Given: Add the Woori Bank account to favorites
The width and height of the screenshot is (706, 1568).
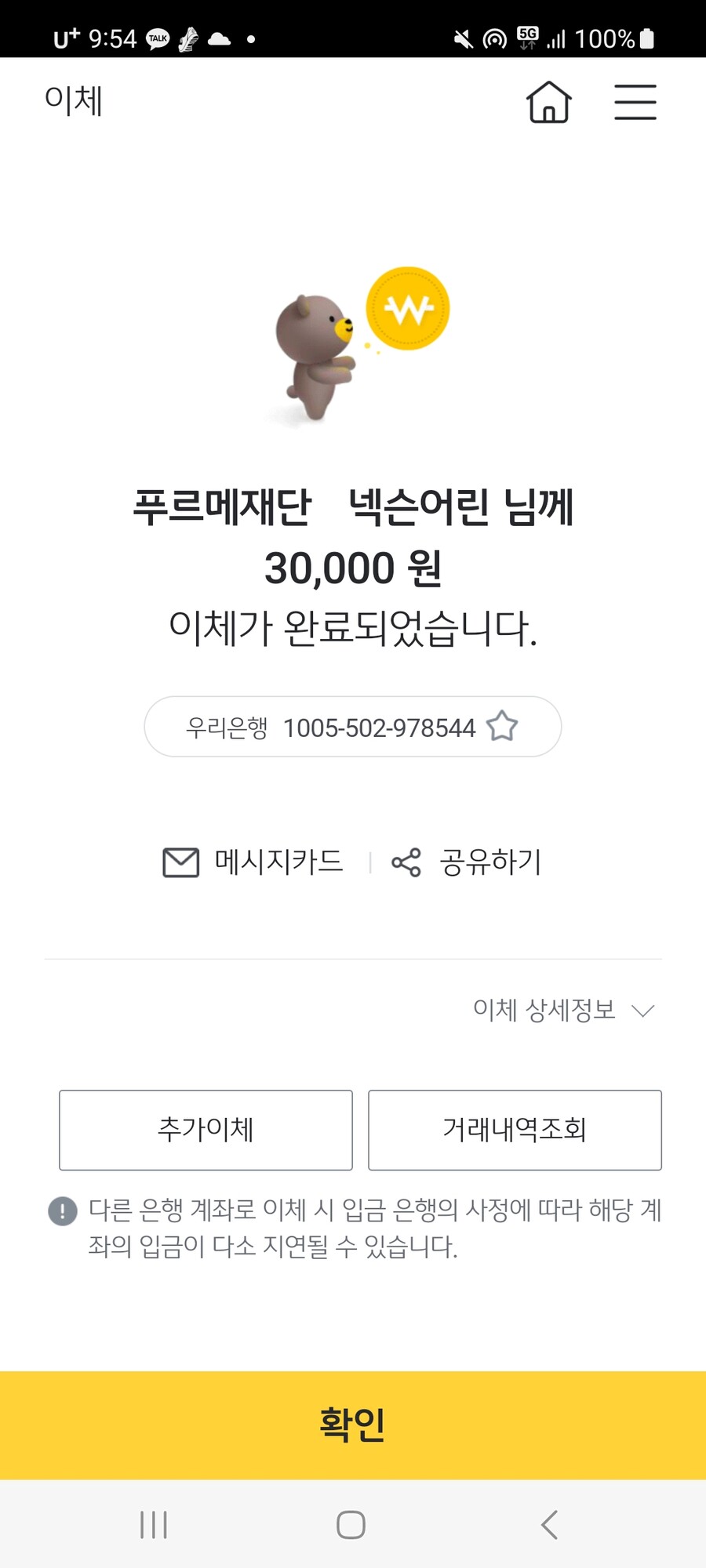Looking at the screenshot, I should (x=502, y=726).
